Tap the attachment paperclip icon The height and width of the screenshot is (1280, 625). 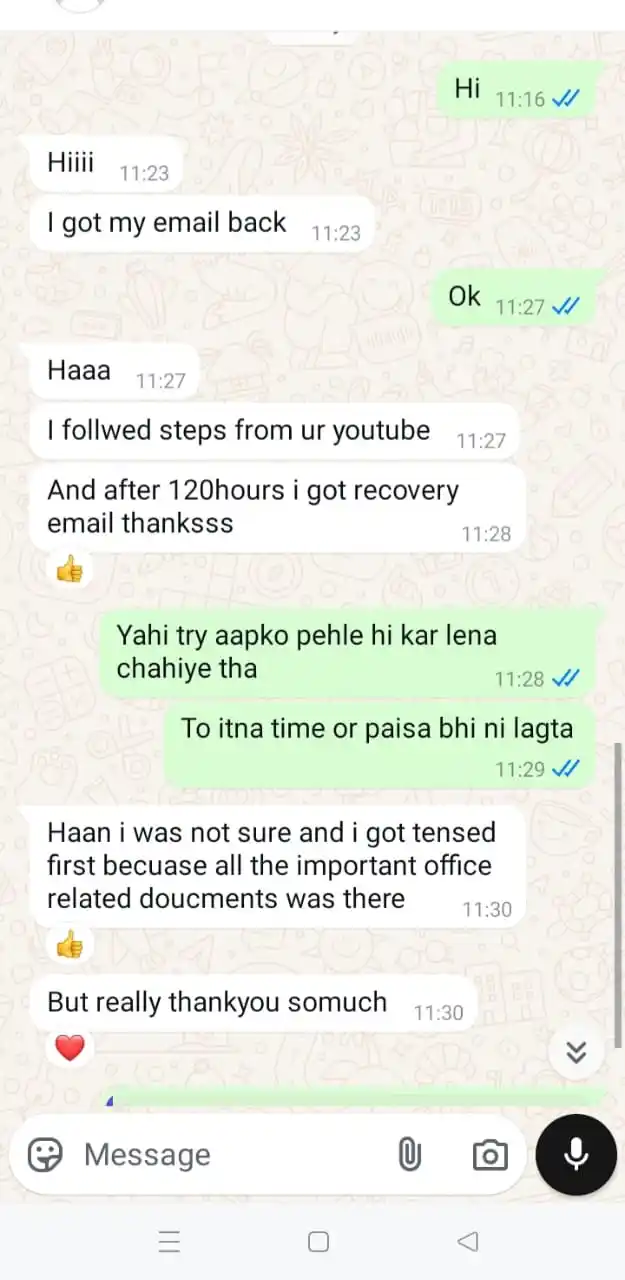[409, 1155]
